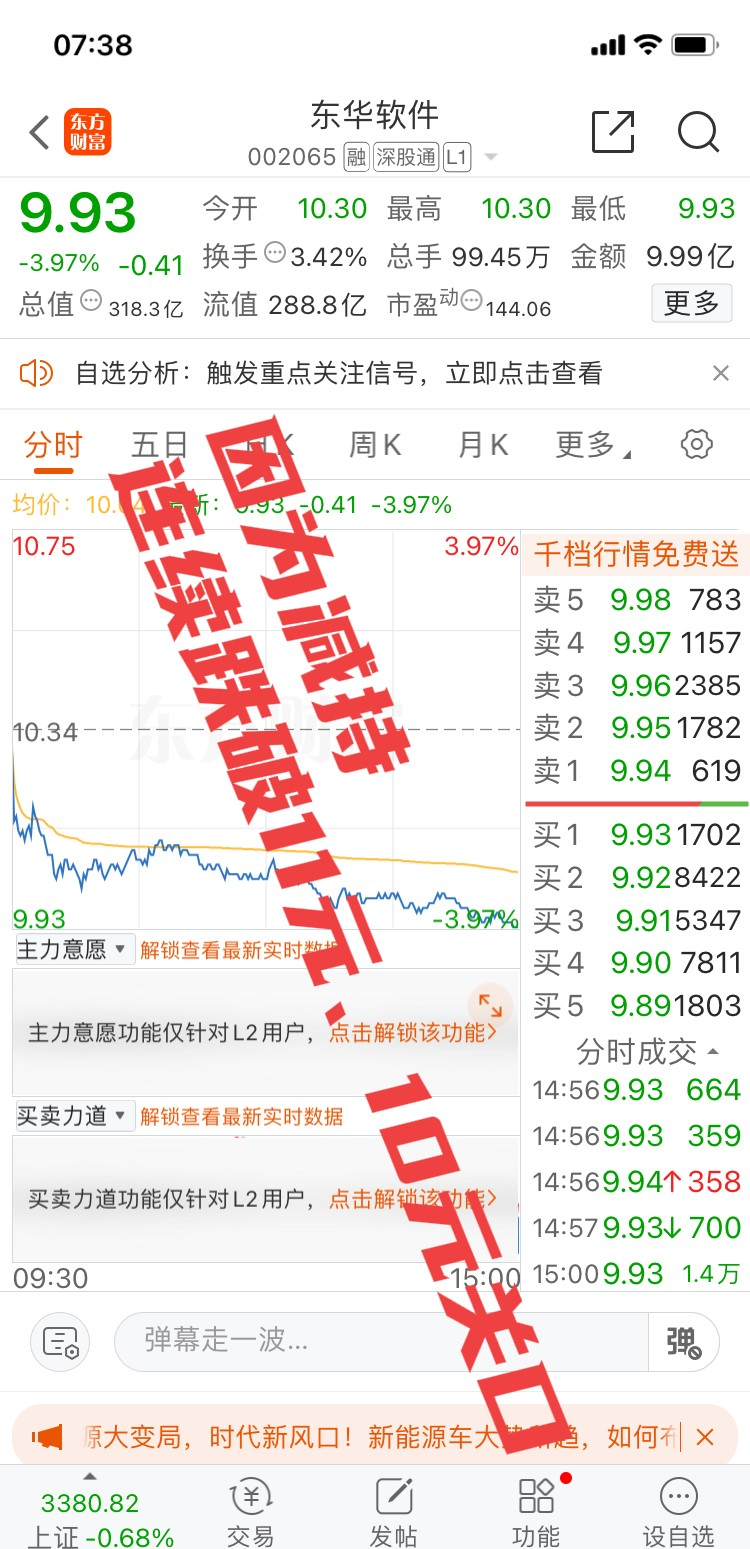Dismiss the 自选分析 notice
This screenshot has height=1549, width=750.
click(x=720, y=374)
